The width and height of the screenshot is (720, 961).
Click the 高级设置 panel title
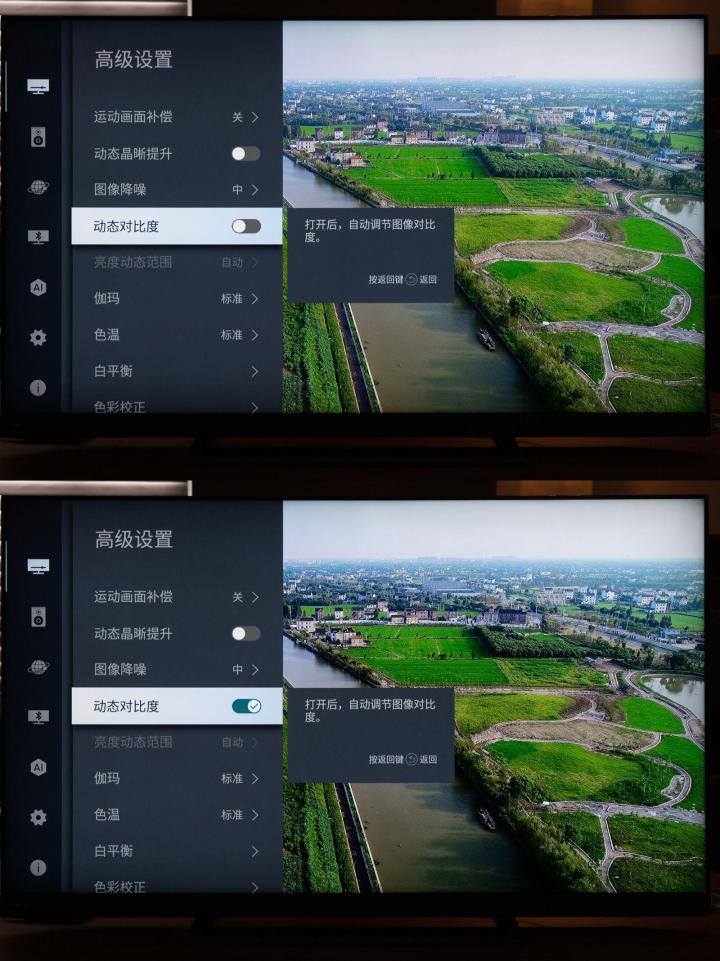132,58
